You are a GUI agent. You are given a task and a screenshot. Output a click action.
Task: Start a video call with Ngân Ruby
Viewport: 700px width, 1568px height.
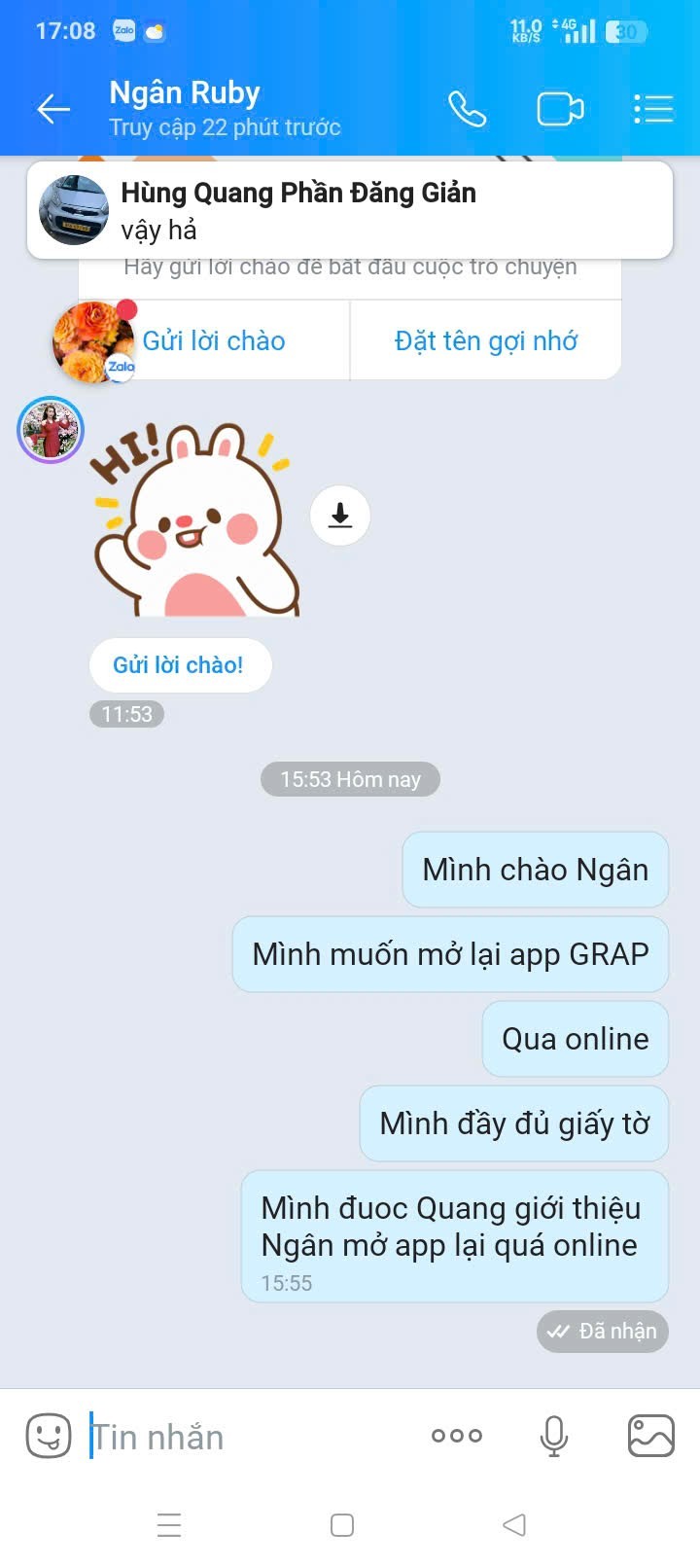click(560, 109)
